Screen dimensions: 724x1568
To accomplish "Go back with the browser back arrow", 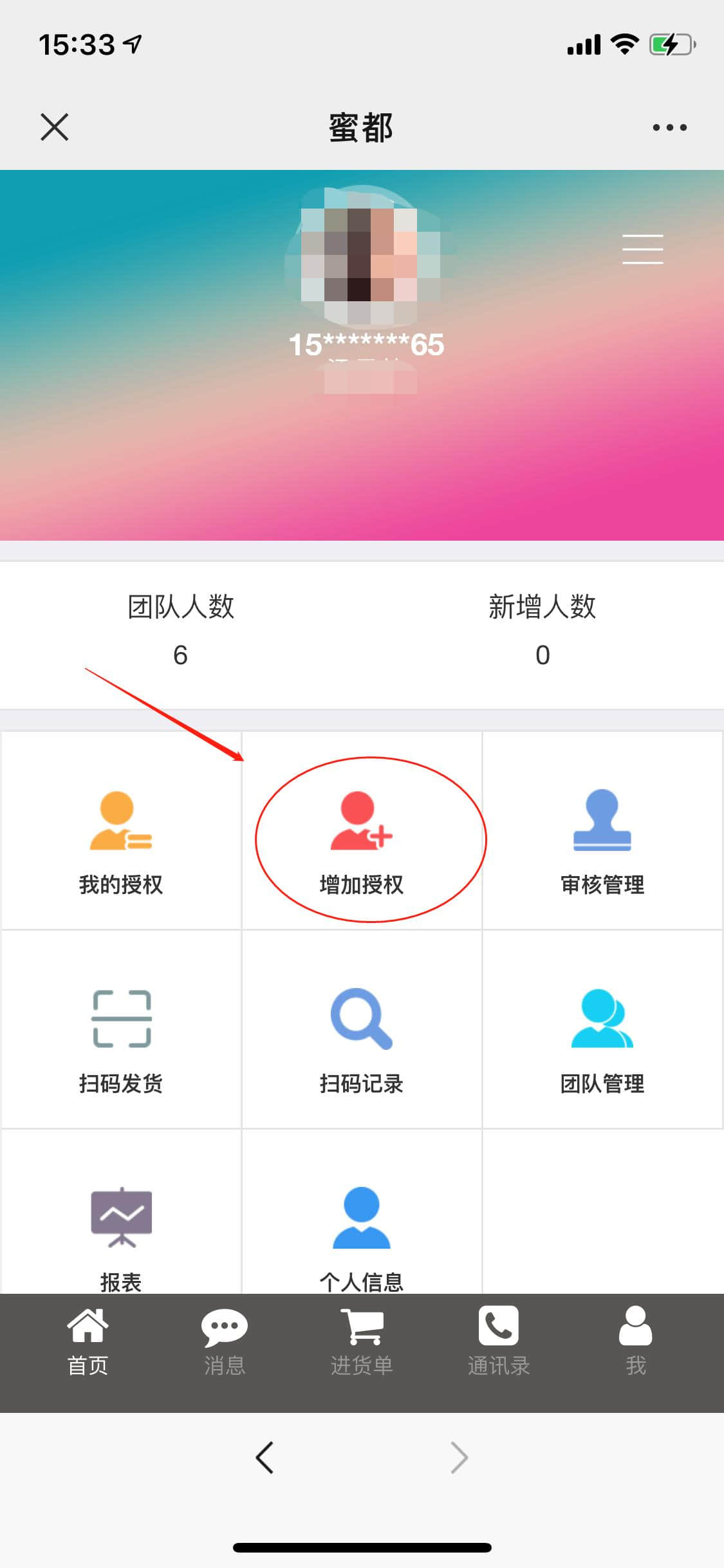I will click(265, 1457).
